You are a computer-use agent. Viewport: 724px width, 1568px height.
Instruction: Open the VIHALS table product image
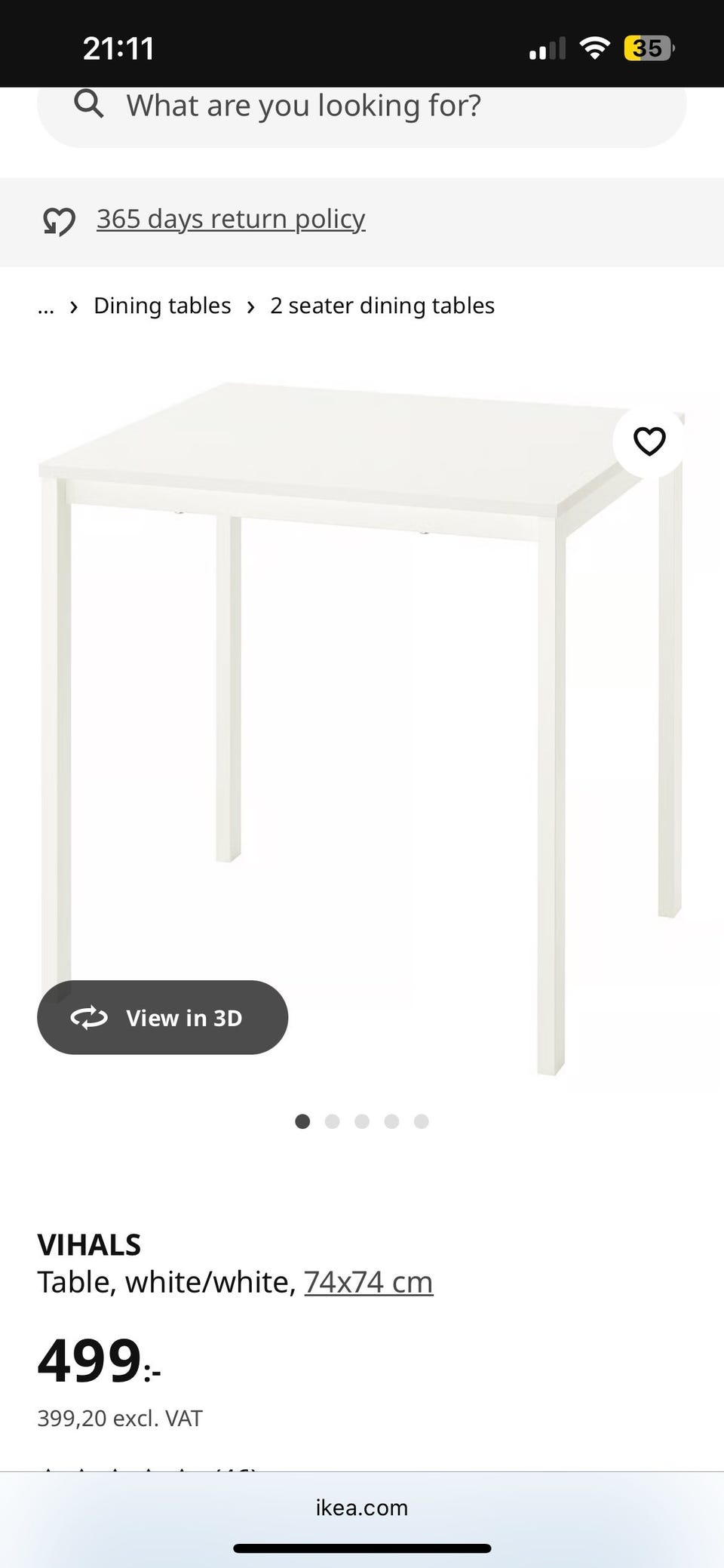[x=362, y=679]
